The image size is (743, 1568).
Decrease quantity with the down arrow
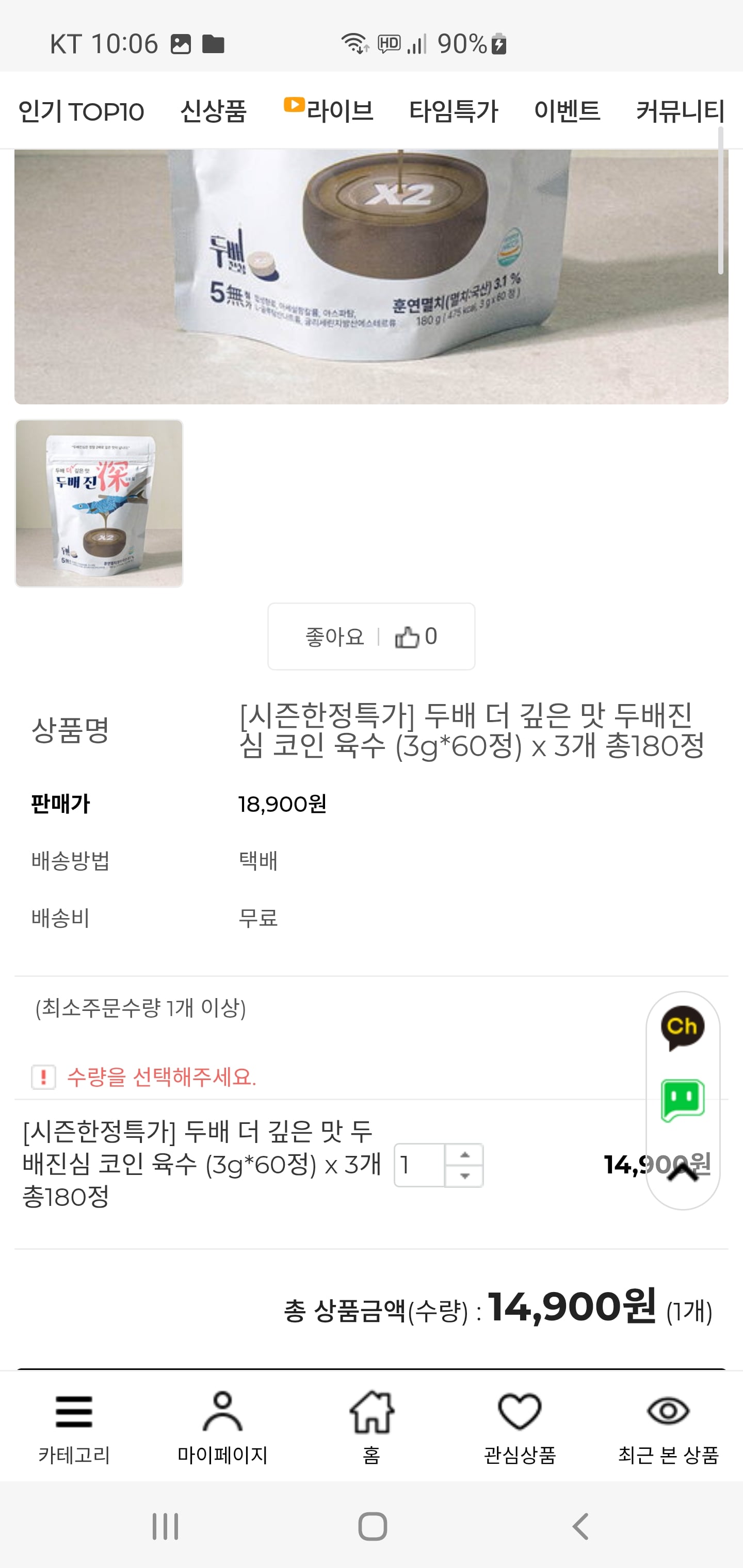point(465,1176)
